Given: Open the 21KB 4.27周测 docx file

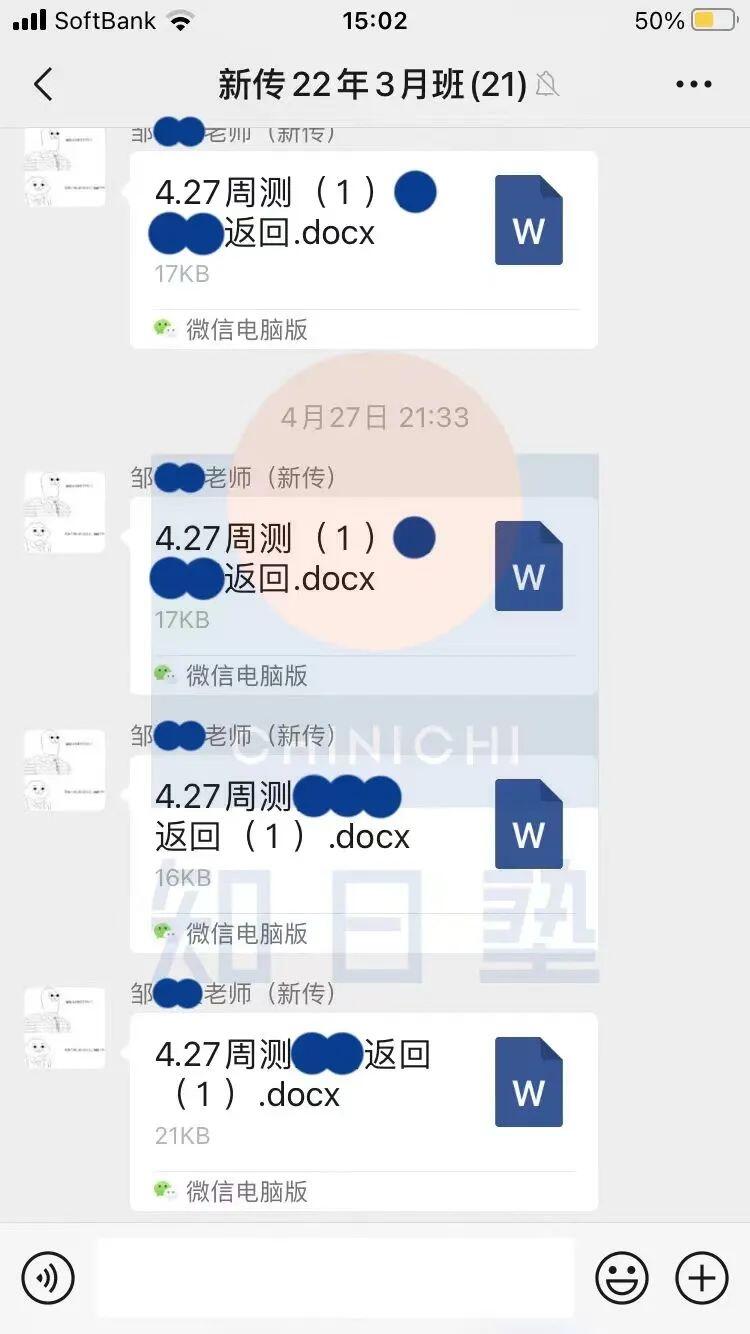Looking at the screenshot, I should tap(364, 1111).
